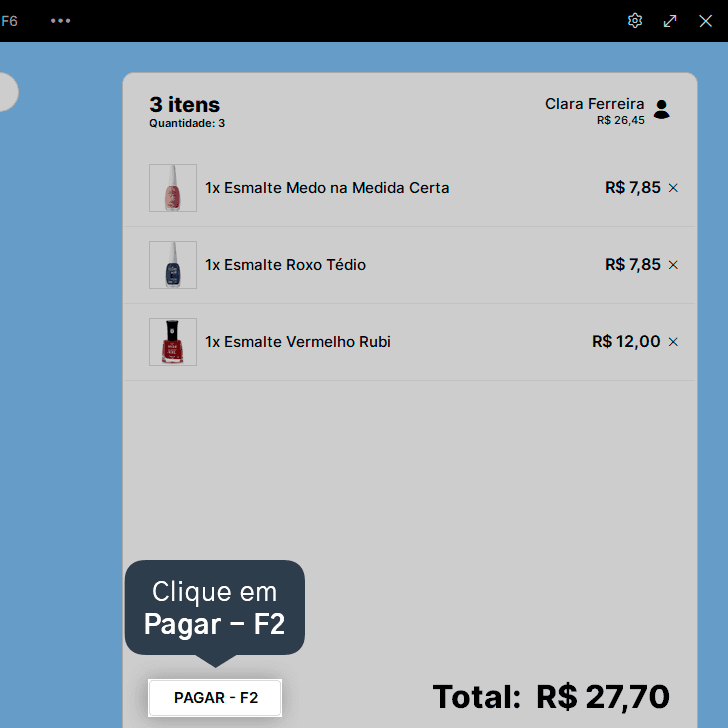This screenshot has height=728, width=728.
Task: Click the PAGAR - F2 button
Action: pos(215,697)
